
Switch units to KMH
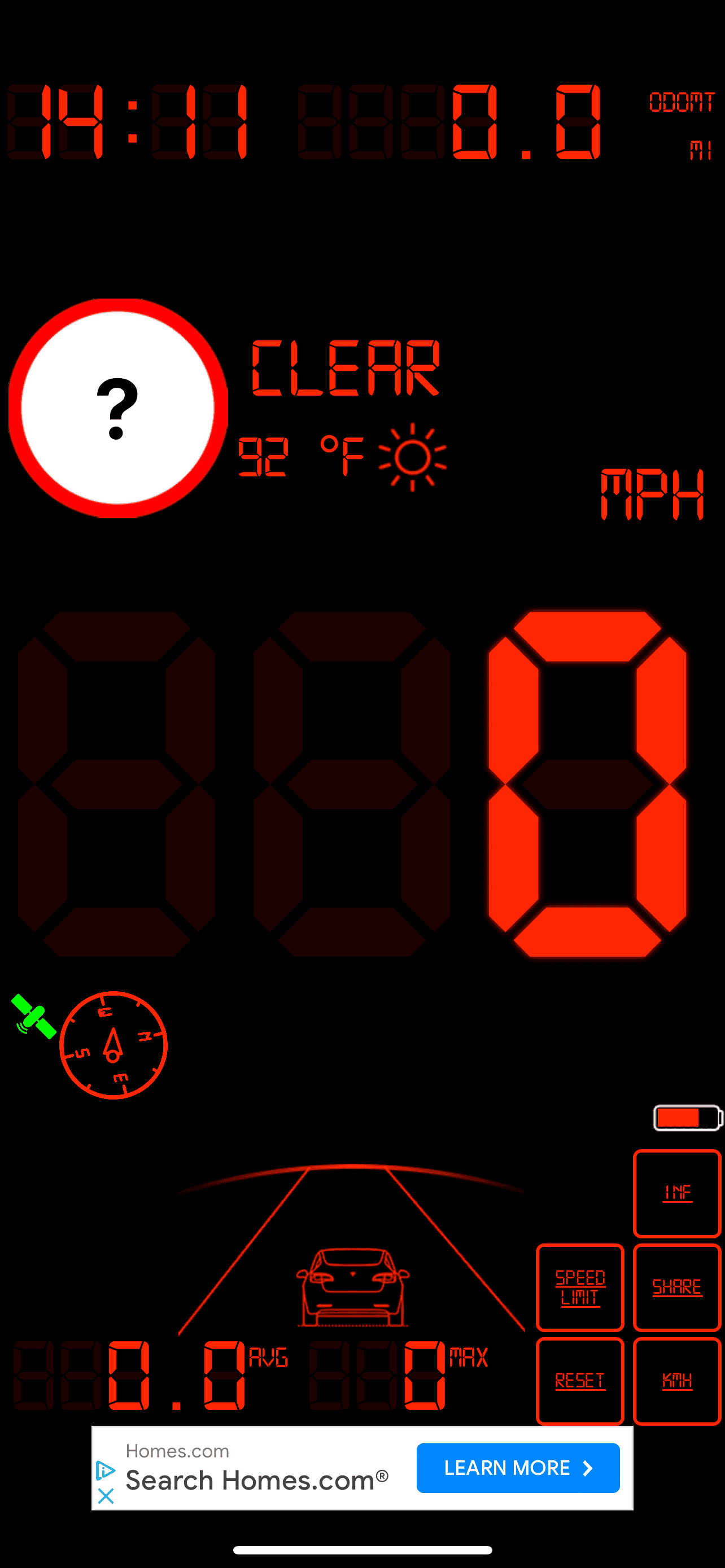point(677,1381)
